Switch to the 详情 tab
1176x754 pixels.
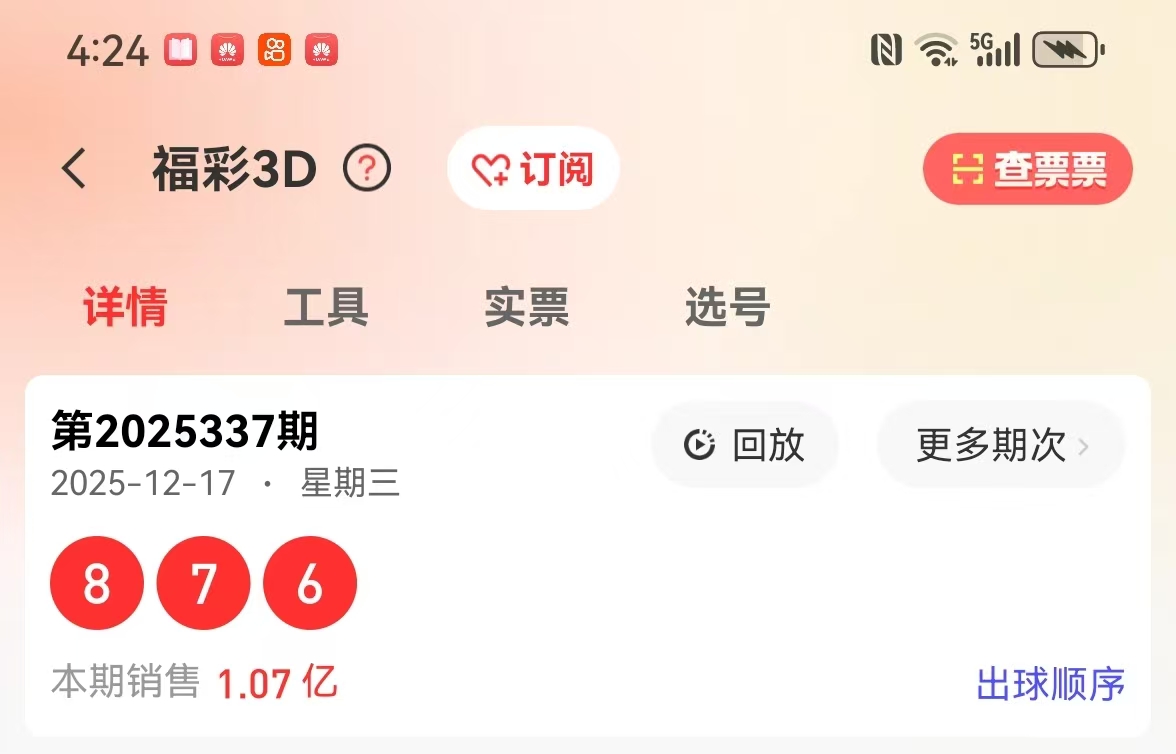[125, 307]
